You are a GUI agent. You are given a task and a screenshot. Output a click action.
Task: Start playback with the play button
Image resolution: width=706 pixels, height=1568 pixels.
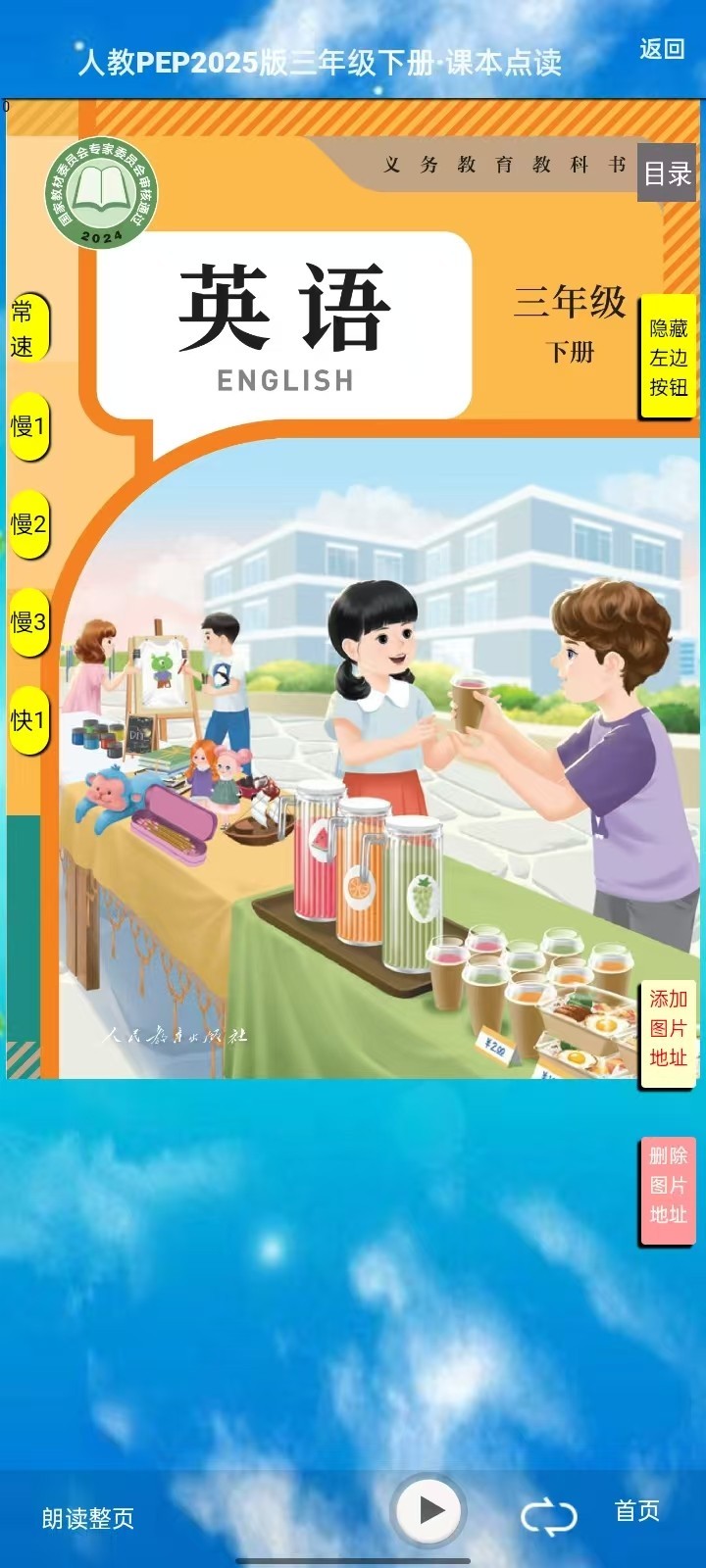[x=429, y=1510]
